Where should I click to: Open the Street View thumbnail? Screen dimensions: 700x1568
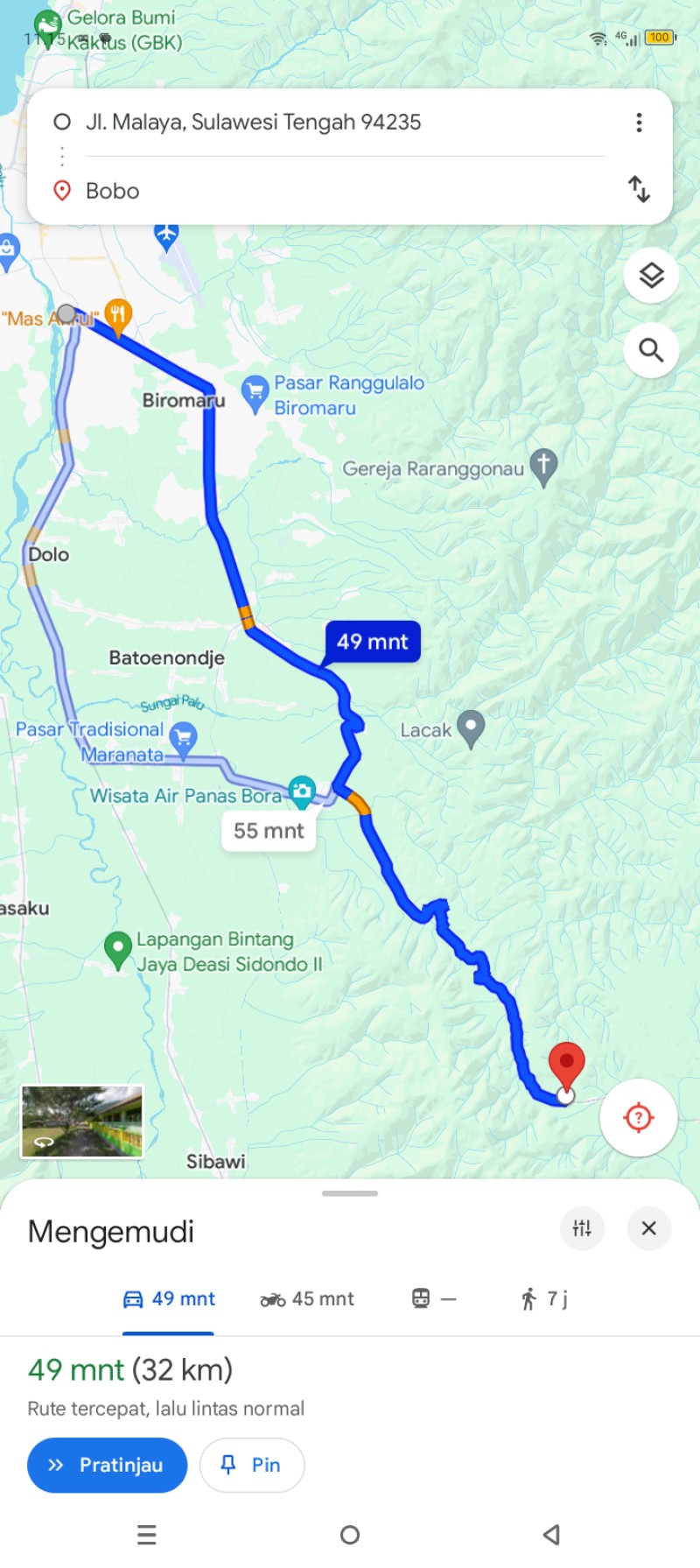(x=82, y=1122)
